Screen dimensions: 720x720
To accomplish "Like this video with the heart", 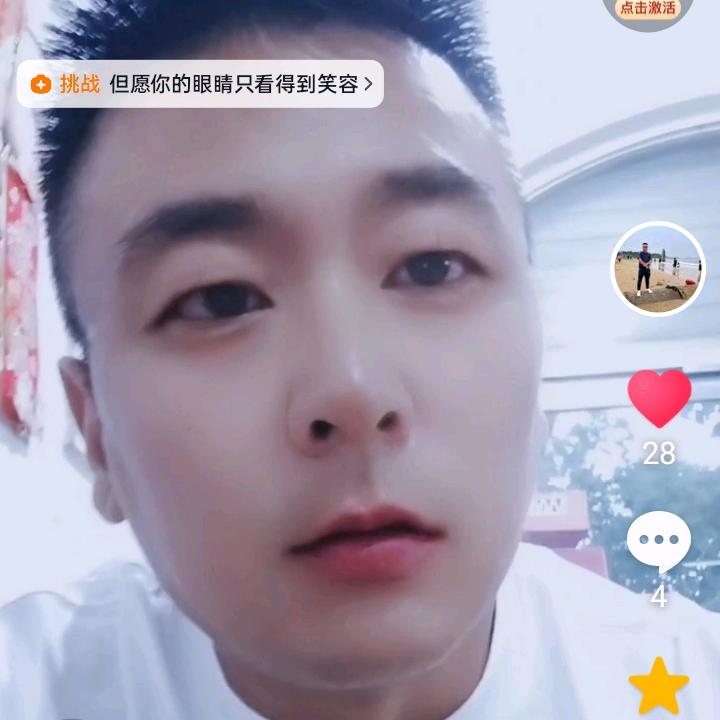I will click(659, 397).
